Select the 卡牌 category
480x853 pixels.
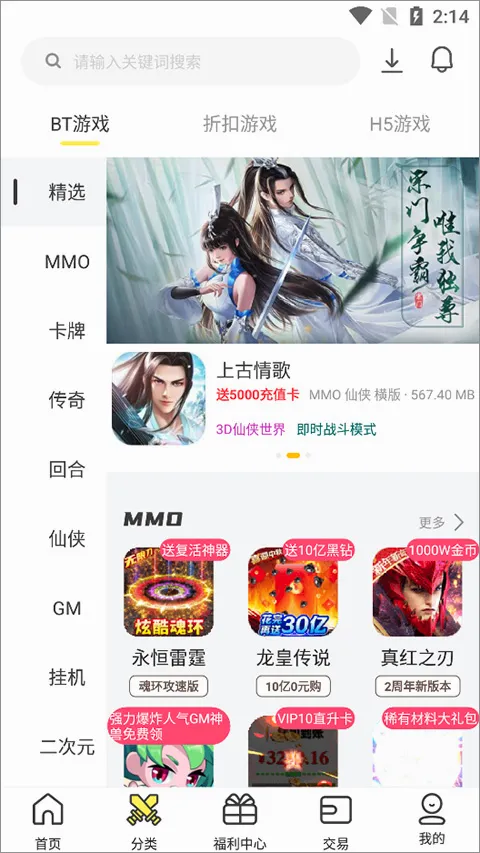67,331
